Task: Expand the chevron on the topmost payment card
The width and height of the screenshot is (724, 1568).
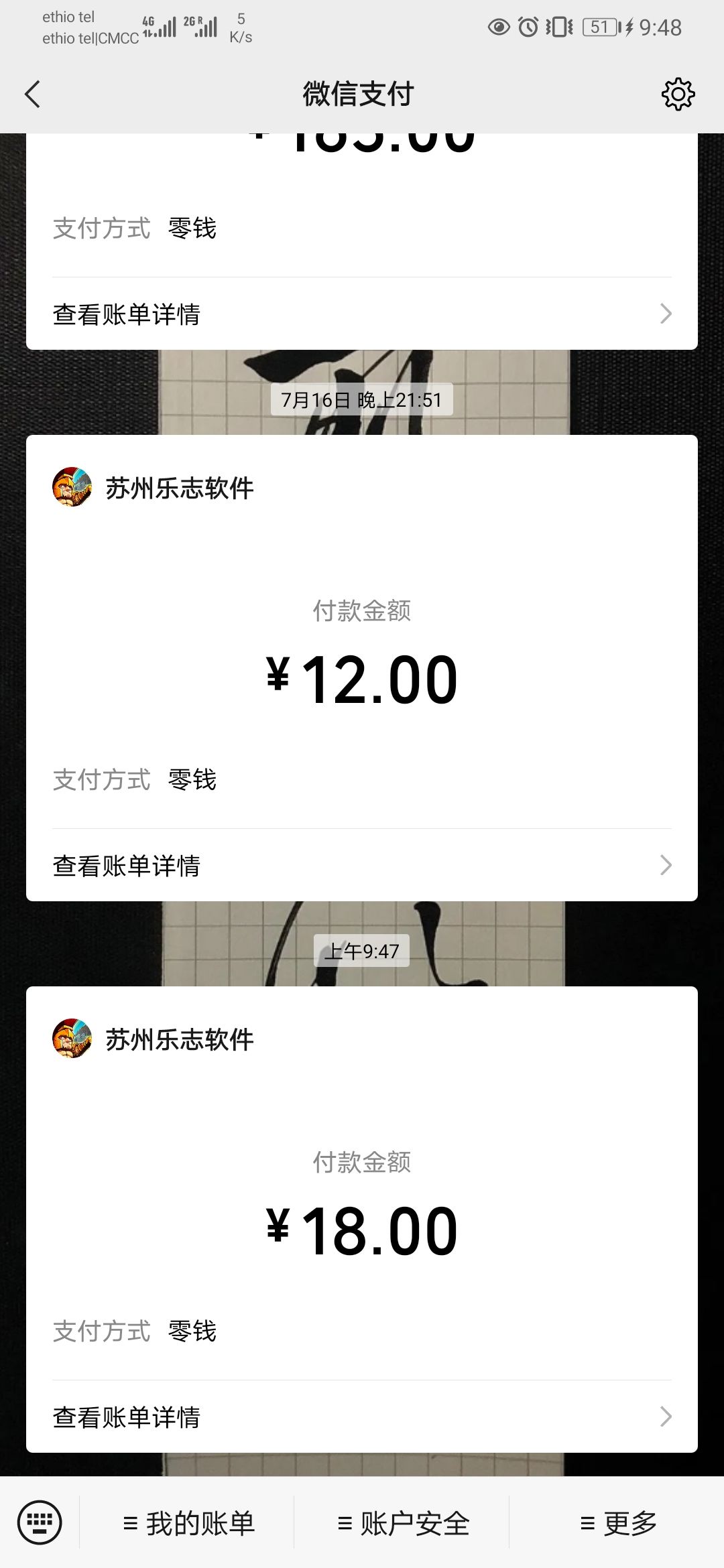Action: coord(664,313)
